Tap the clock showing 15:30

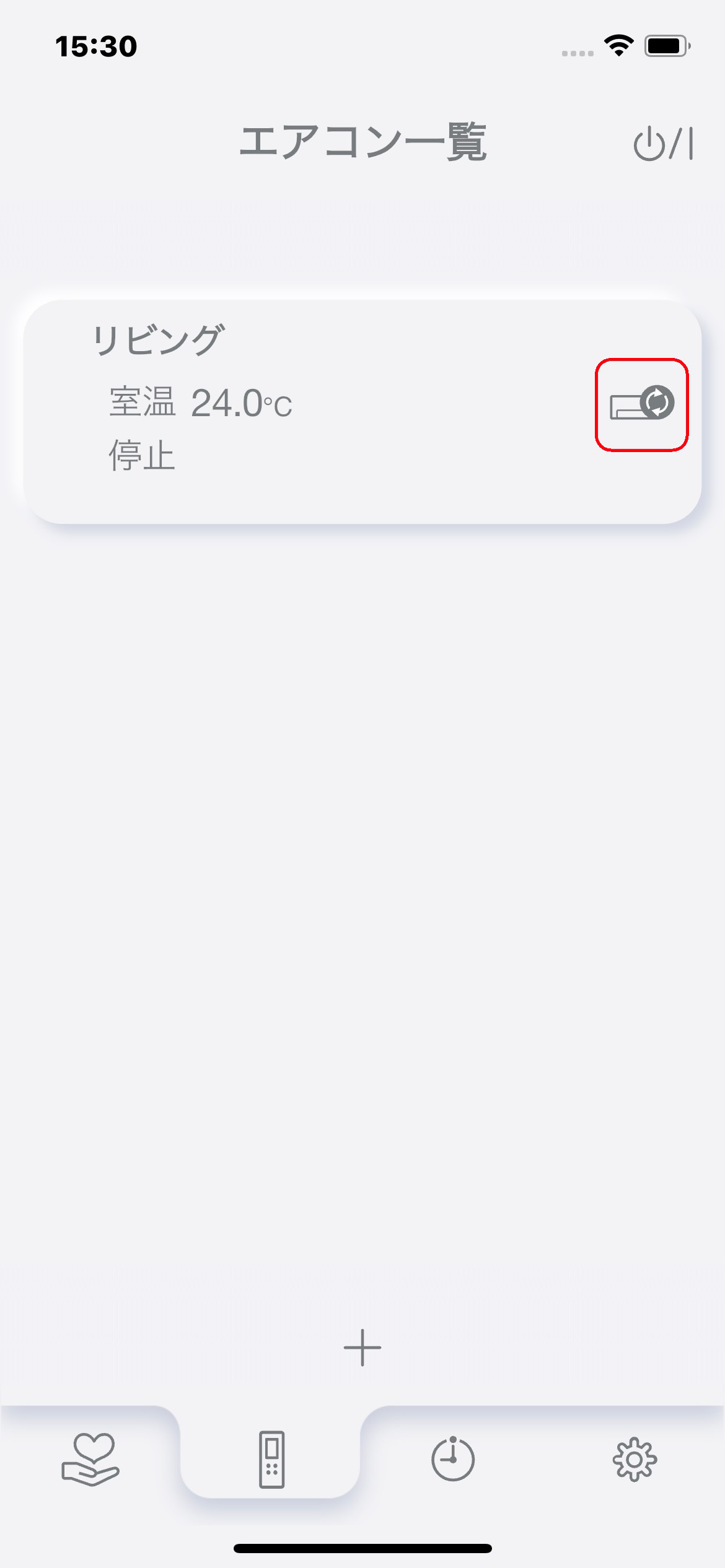point(96,46)
